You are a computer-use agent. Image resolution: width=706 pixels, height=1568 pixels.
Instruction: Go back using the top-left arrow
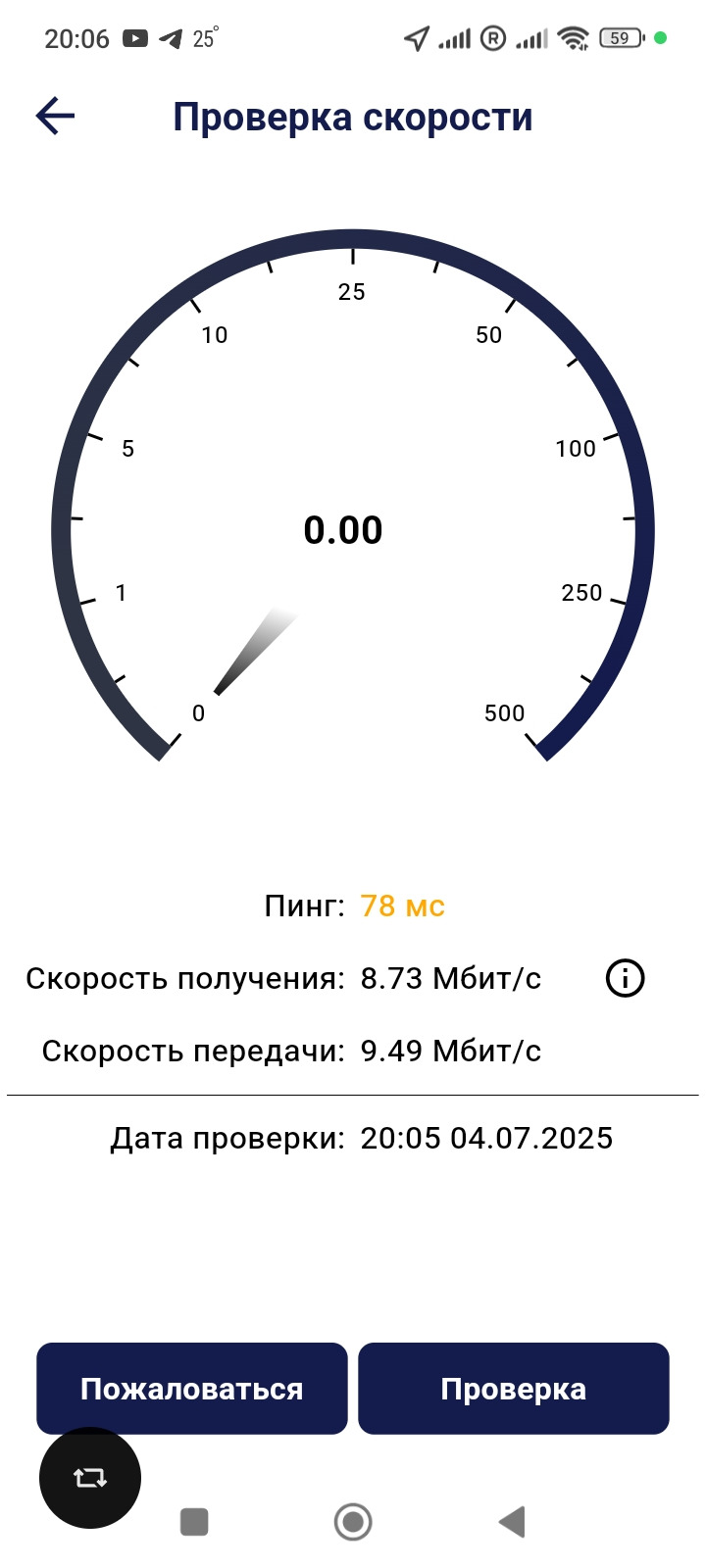[55, 117]
